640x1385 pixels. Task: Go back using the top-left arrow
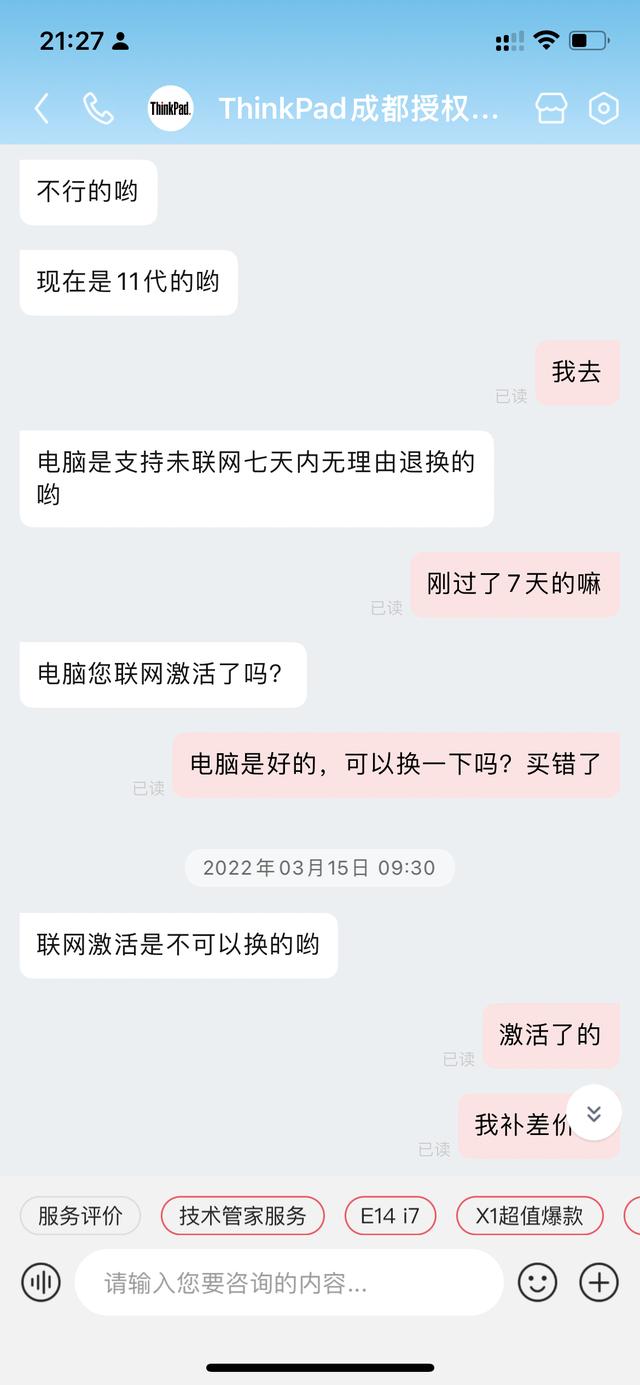click(41, 108)
